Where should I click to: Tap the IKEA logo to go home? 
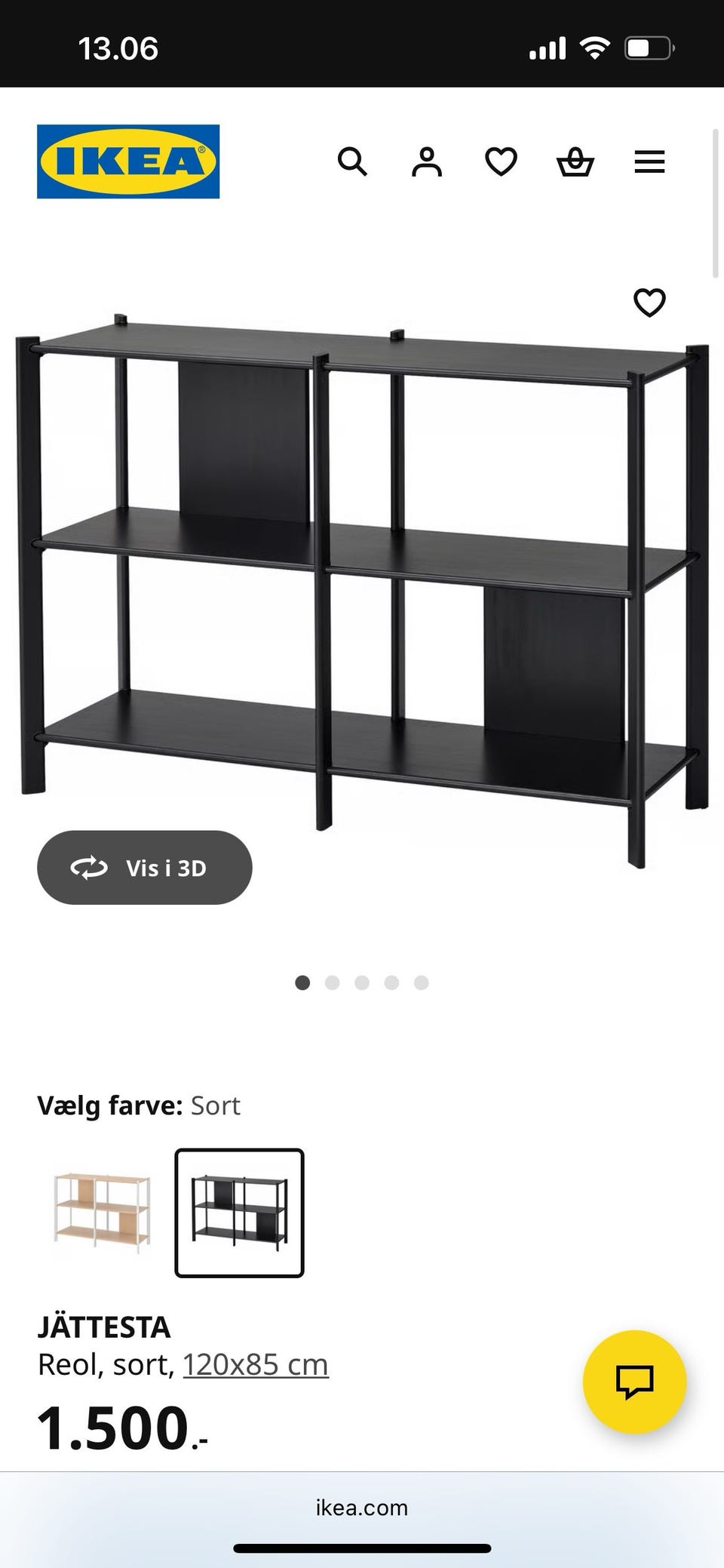(127, 160)
